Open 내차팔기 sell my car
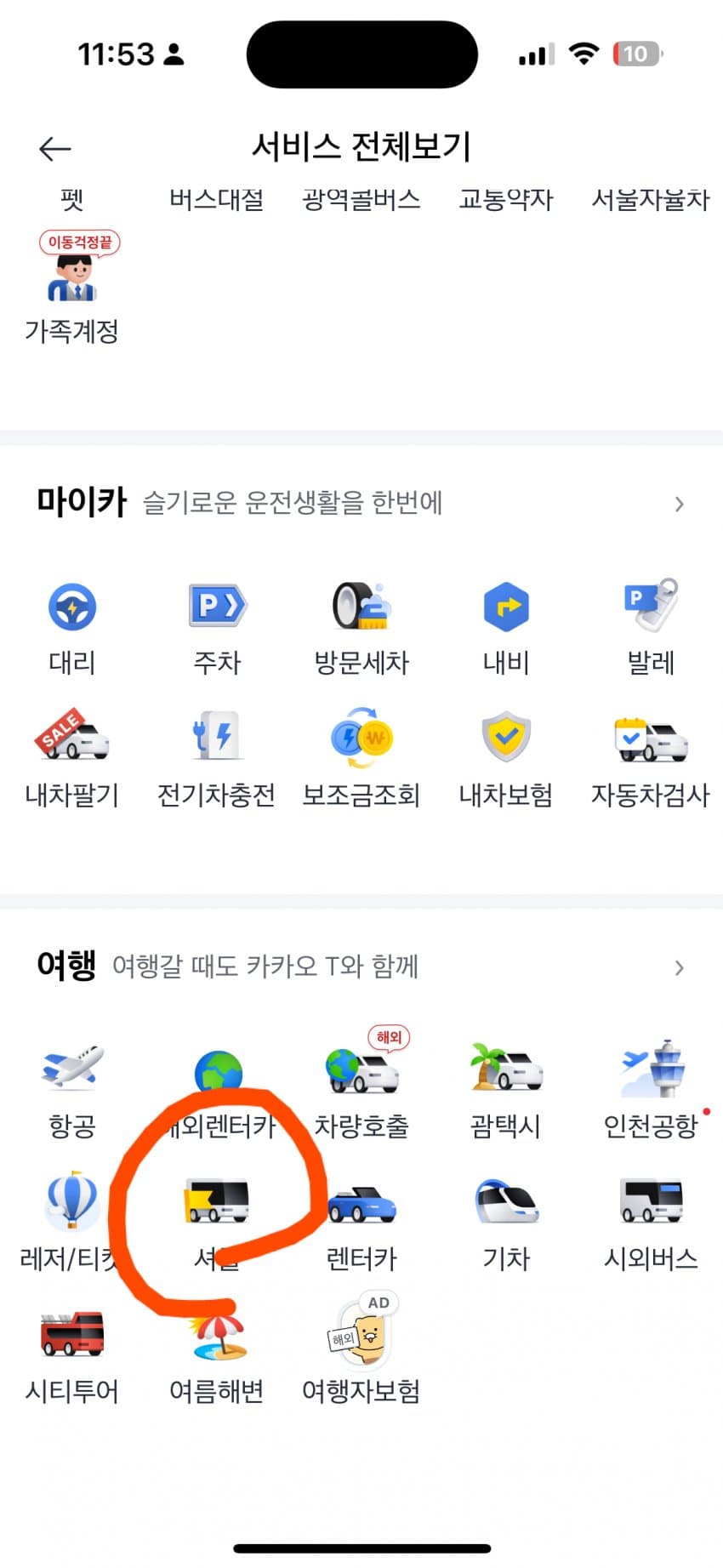Screen dimensions: 723x1568 (72, 759)
